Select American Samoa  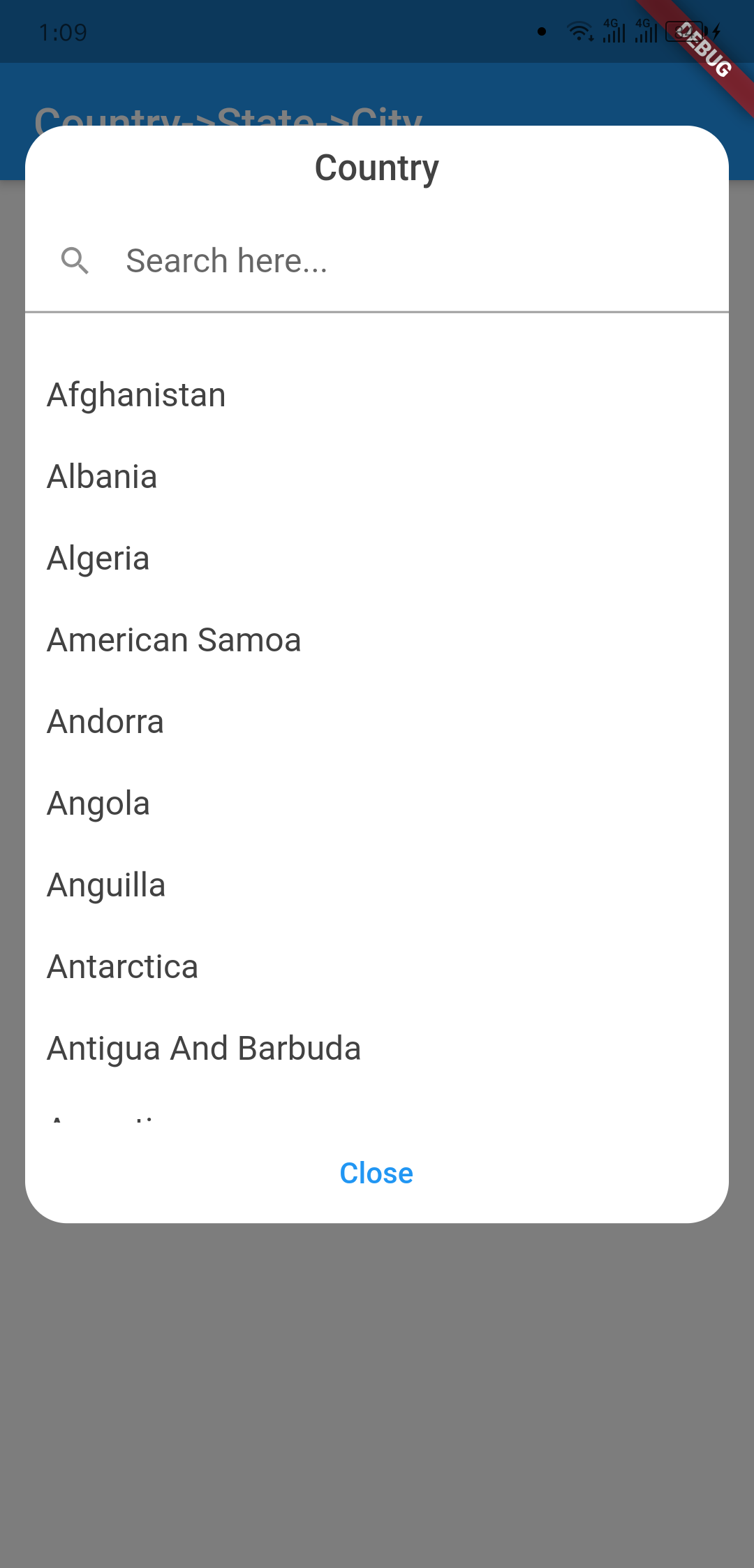pos(174,640)
